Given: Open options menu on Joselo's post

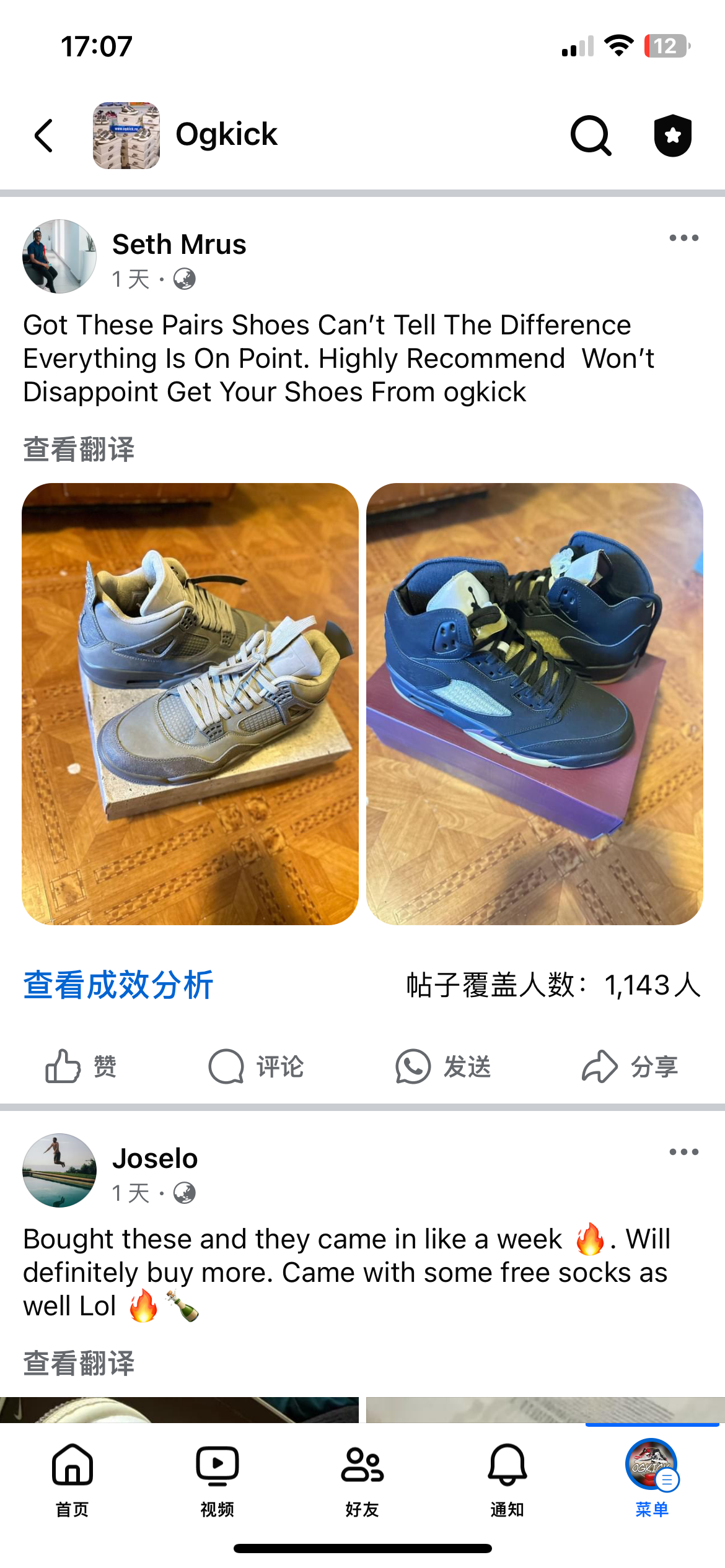Looking at the screenshot, I should pyautogui.click(x=683, y=1152).
